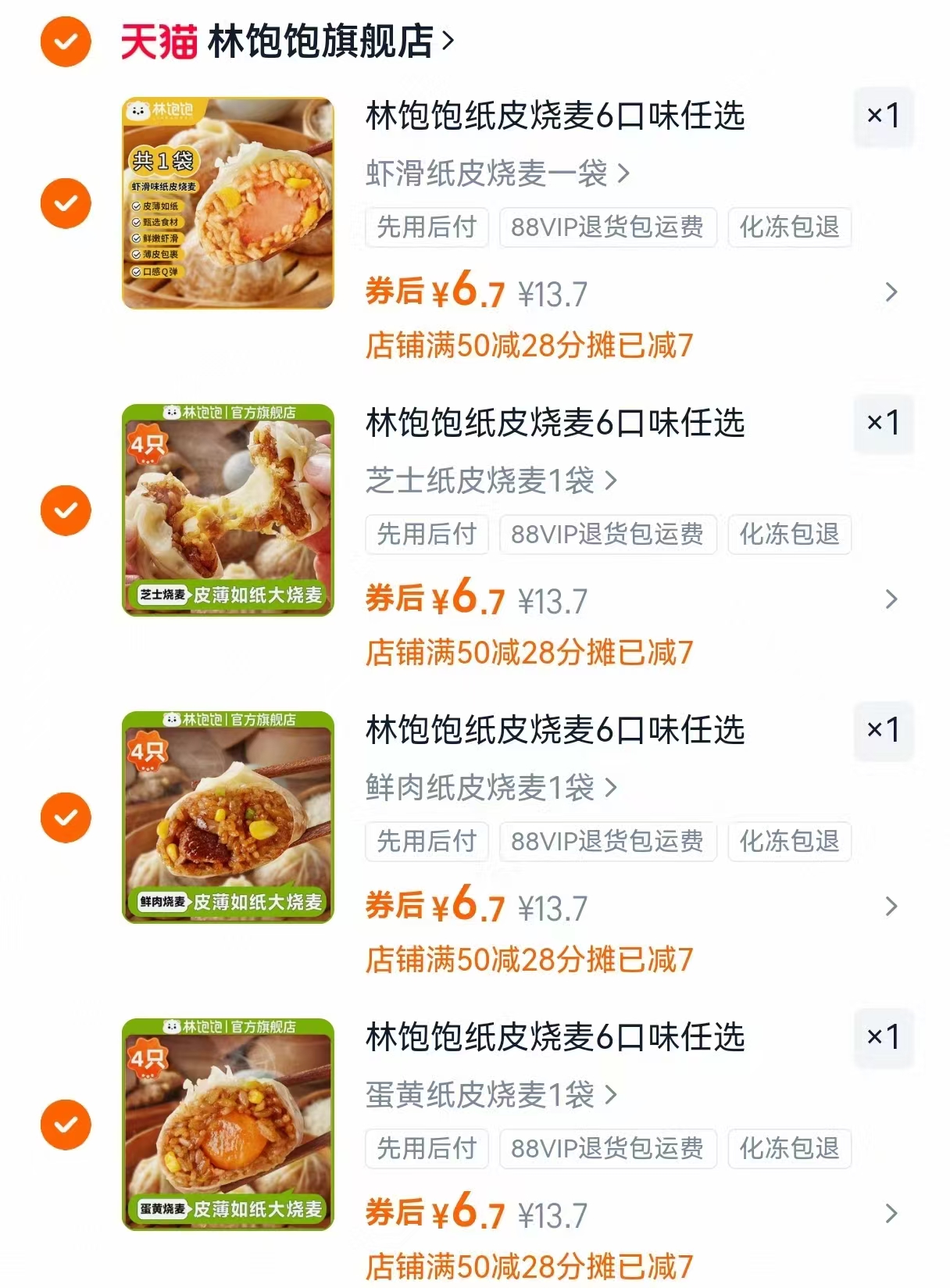This screenshot has height=1288, width=950.
Task: Deselect the cheese shumai item checkbox
Action: (x=66, y=509)
